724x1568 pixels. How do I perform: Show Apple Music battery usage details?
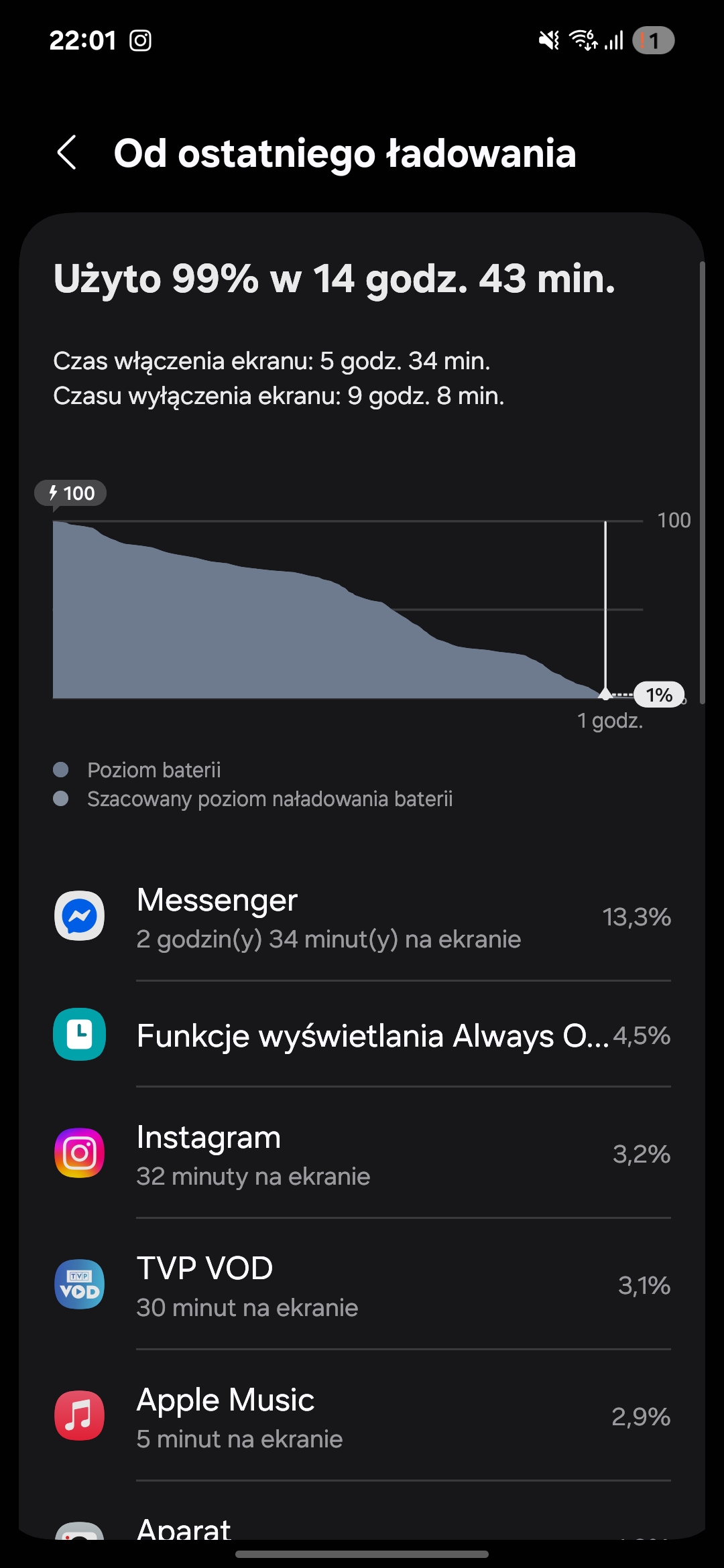tap(362, 1415)
